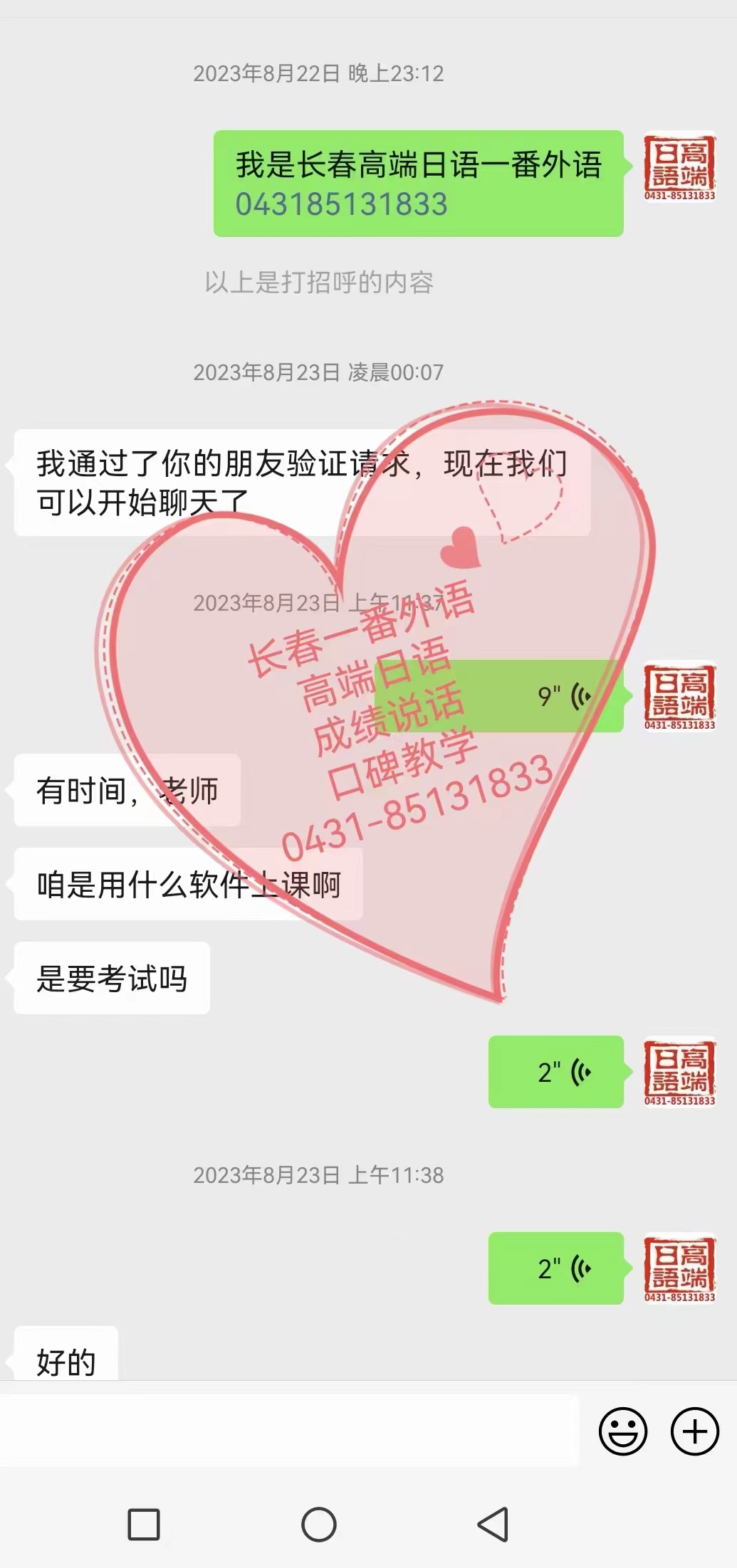This screenshot has height=1568, width=737.
Task: Open the emoji sticker panel
Action: point(623,1431)
